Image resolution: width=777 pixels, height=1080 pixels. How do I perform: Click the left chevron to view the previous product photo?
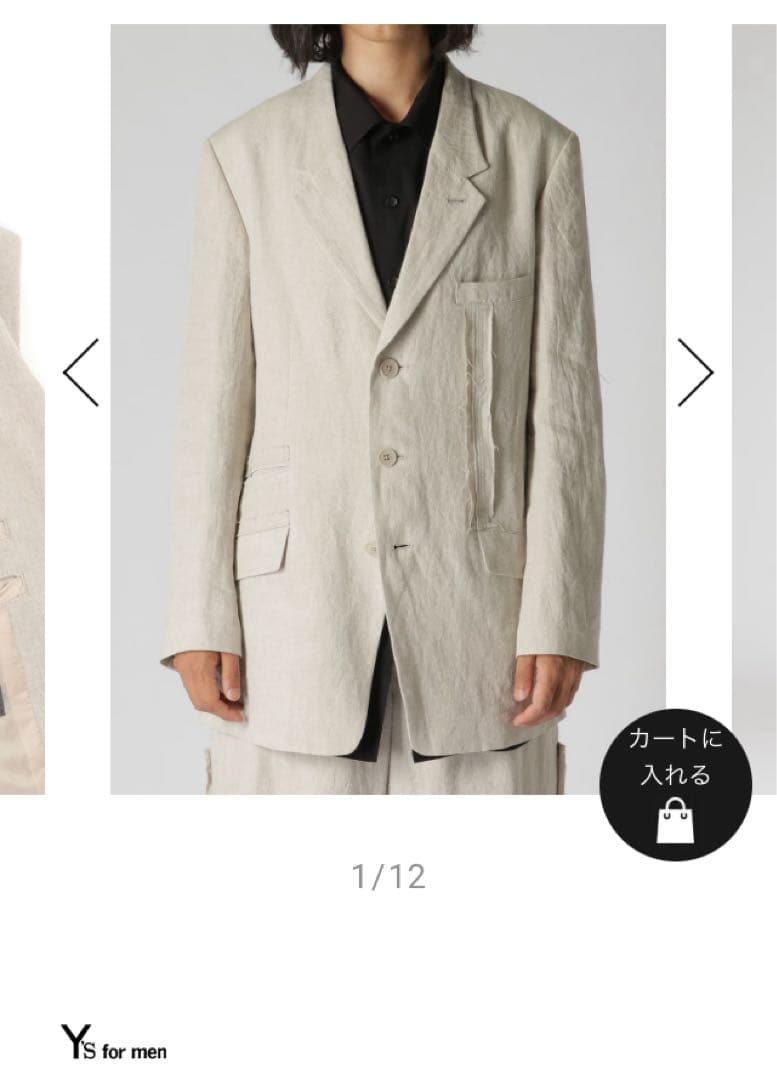(80, 370)
